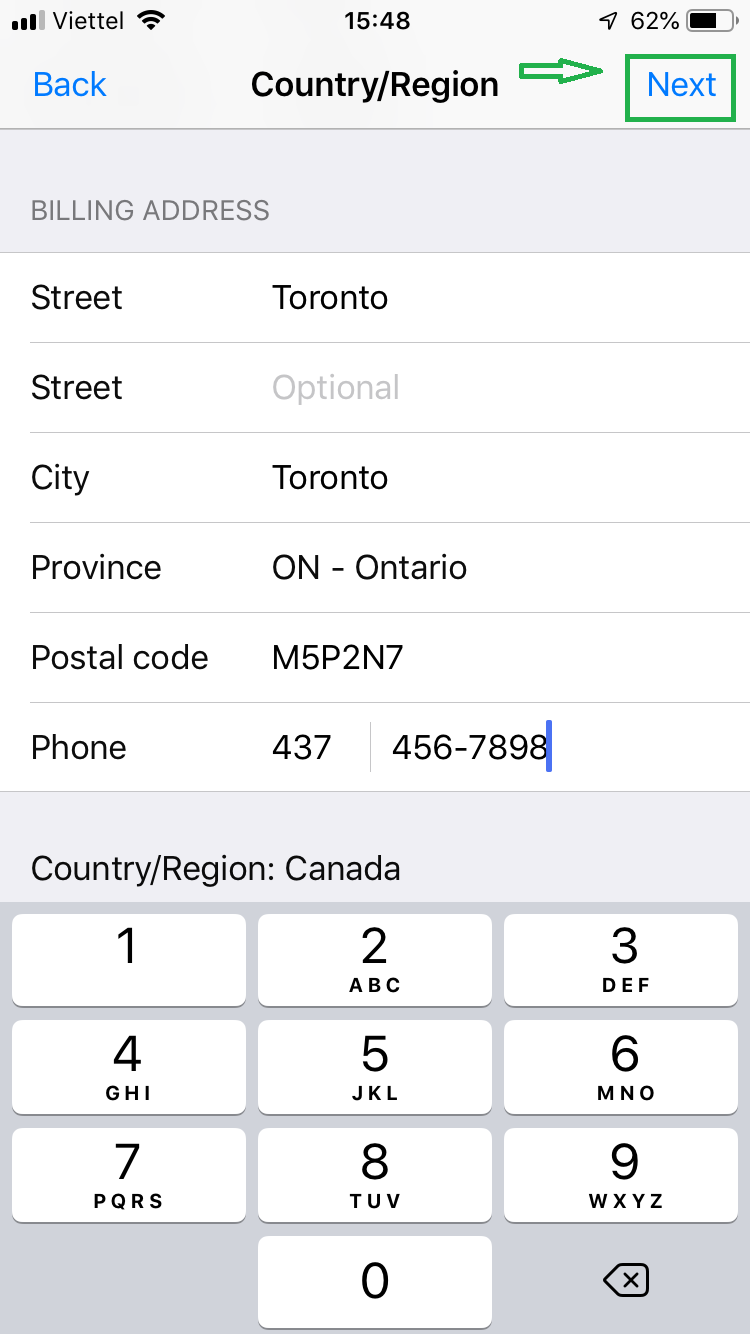Image resolution: width=750 pixels, height=1334 pixels.
Task: Tap Next to continue
Action: tap(681, 85)
